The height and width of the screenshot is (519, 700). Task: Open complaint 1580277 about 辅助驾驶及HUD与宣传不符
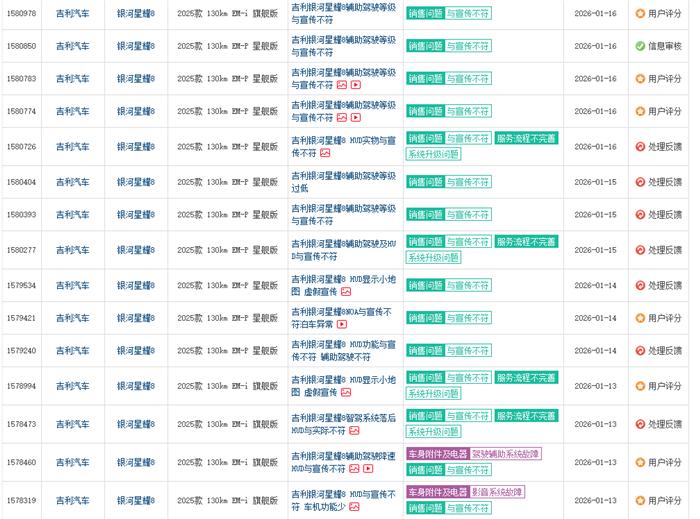coord(343,242)
